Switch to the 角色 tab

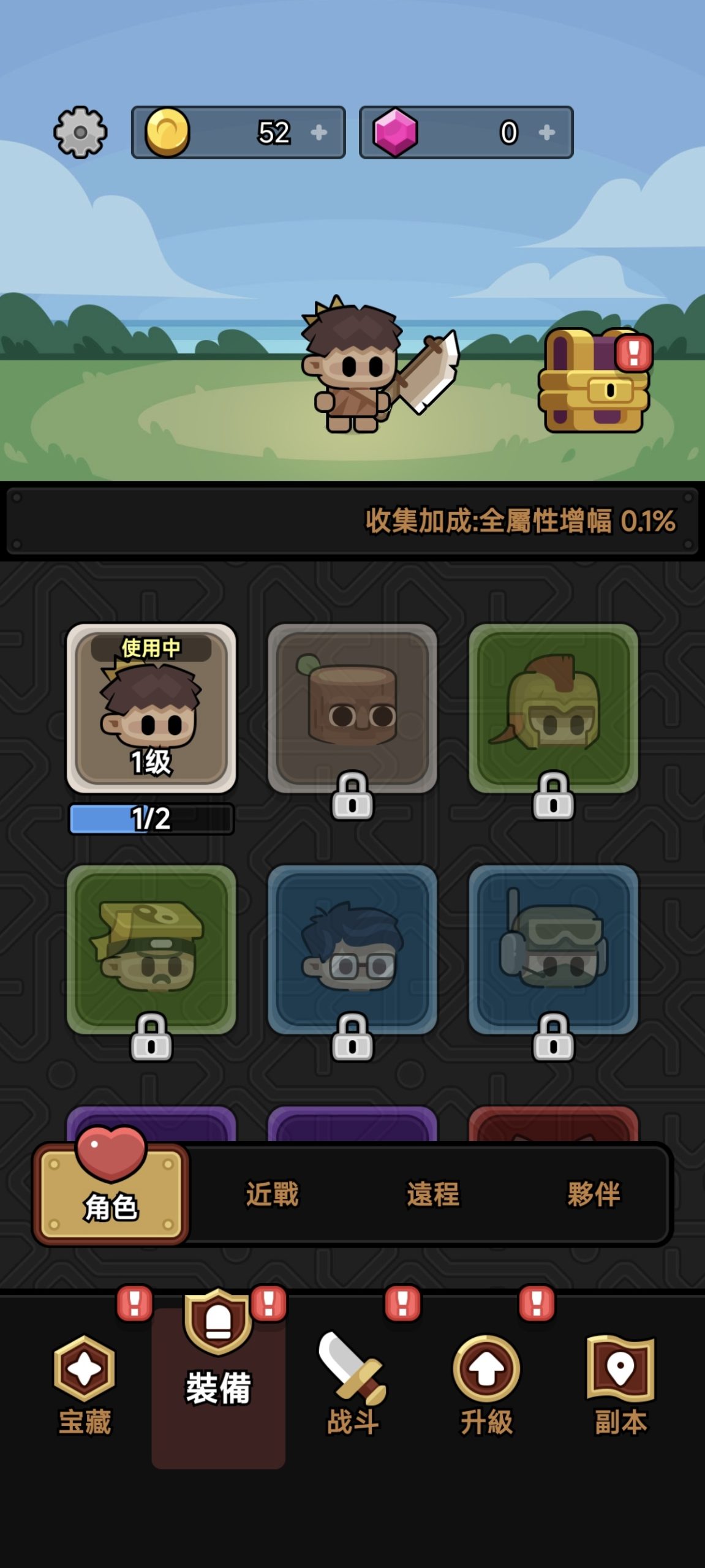coord(111,1194)
